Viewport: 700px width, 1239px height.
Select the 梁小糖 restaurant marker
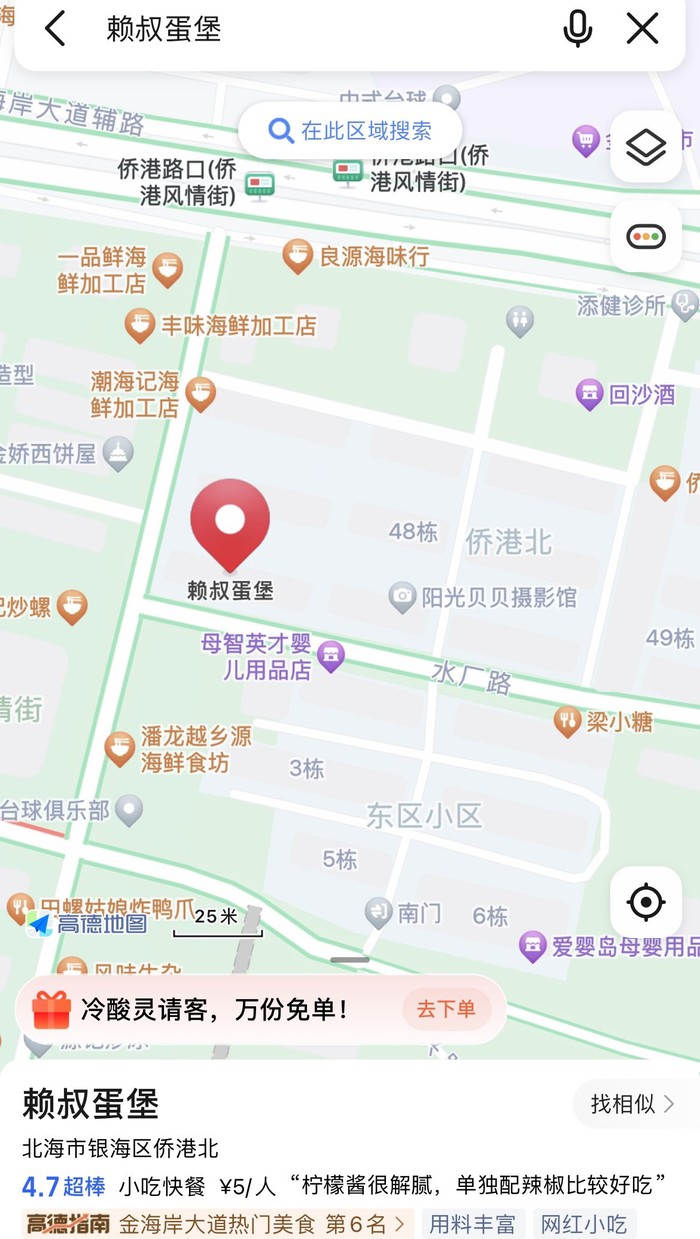coord(568,721)
